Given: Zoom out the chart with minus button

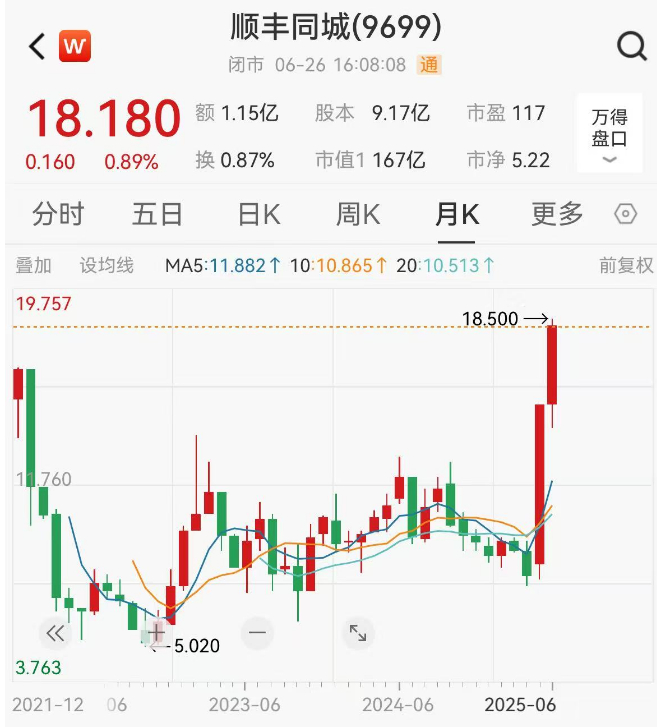Looking at the screenshot, I should 257,632.
